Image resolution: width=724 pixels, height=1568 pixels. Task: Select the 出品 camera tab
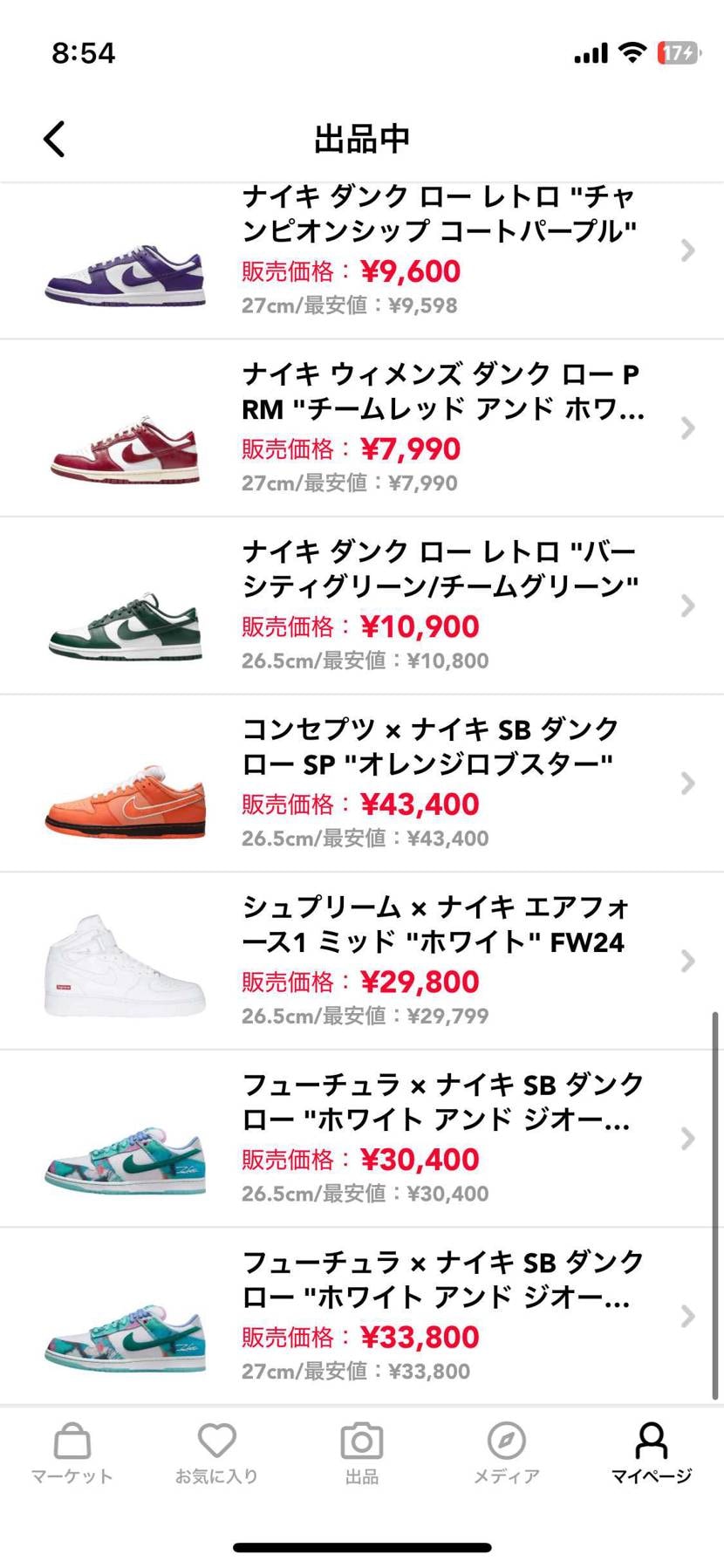click(x=361, y=1453)
